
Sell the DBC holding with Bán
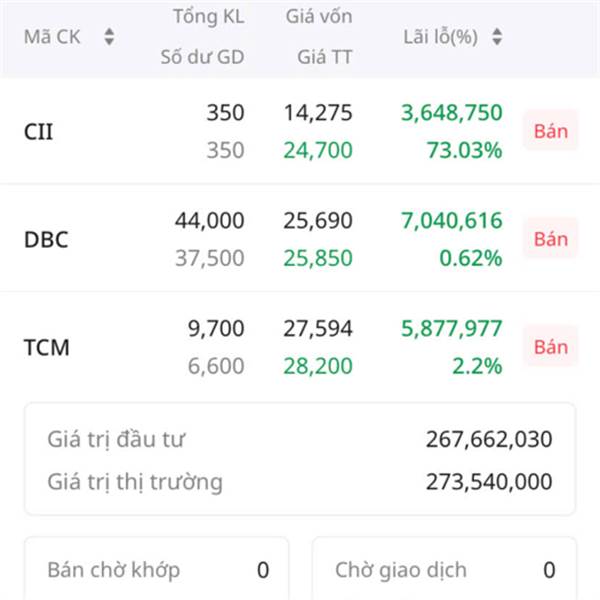point(550,239)
